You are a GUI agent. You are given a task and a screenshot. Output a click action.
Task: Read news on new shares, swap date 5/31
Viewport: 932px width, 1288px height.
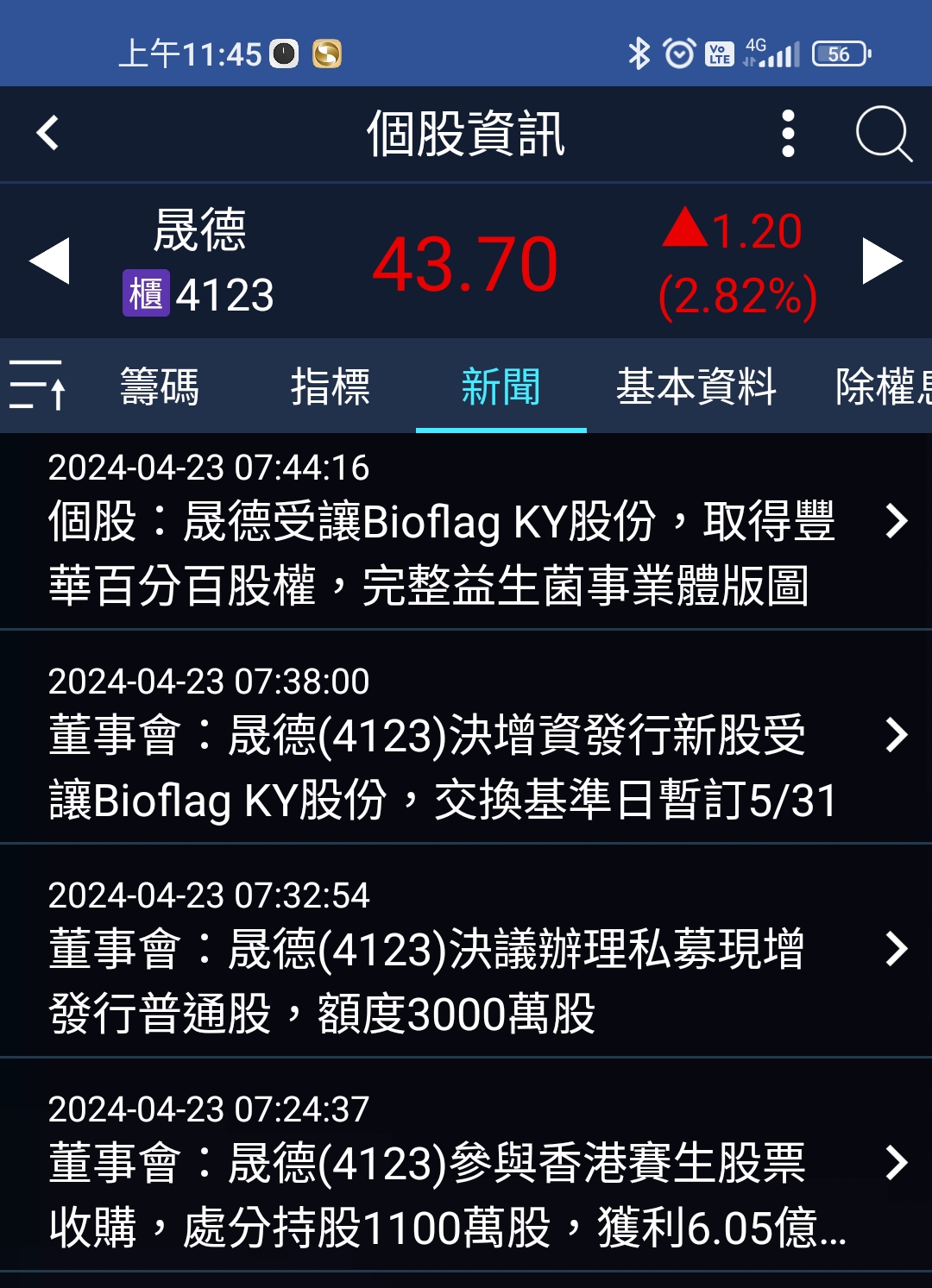pyautogui.click(x=466, y=745)
